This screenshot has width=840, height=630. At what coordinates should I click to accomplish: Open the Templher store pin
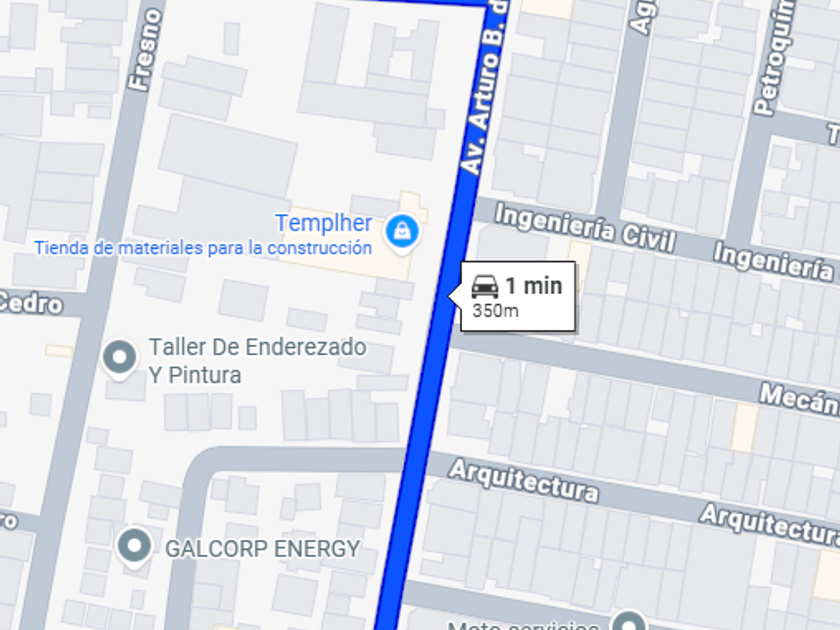pyautogui.click(x=402, y=231)
